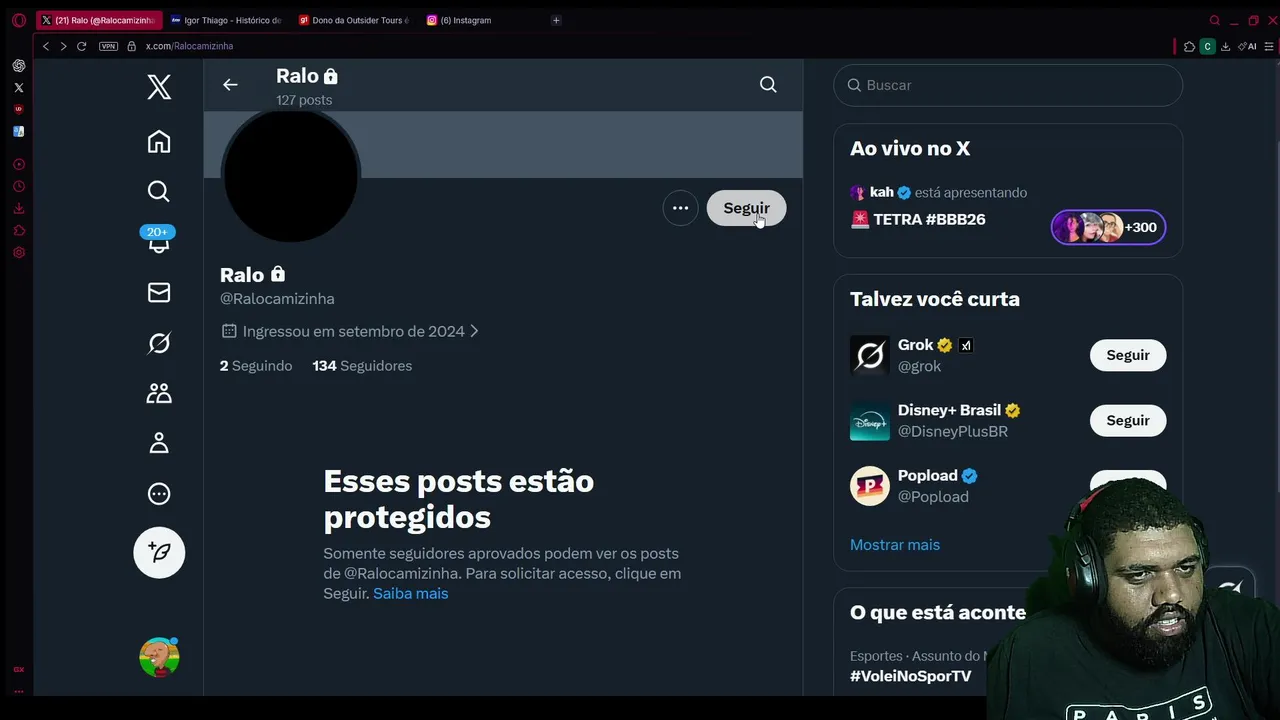The width and height of the screenshot is (1280, 720).
Task: Join kah's live TETRA #BBB26 broadcast
Action: point(1107,227)
